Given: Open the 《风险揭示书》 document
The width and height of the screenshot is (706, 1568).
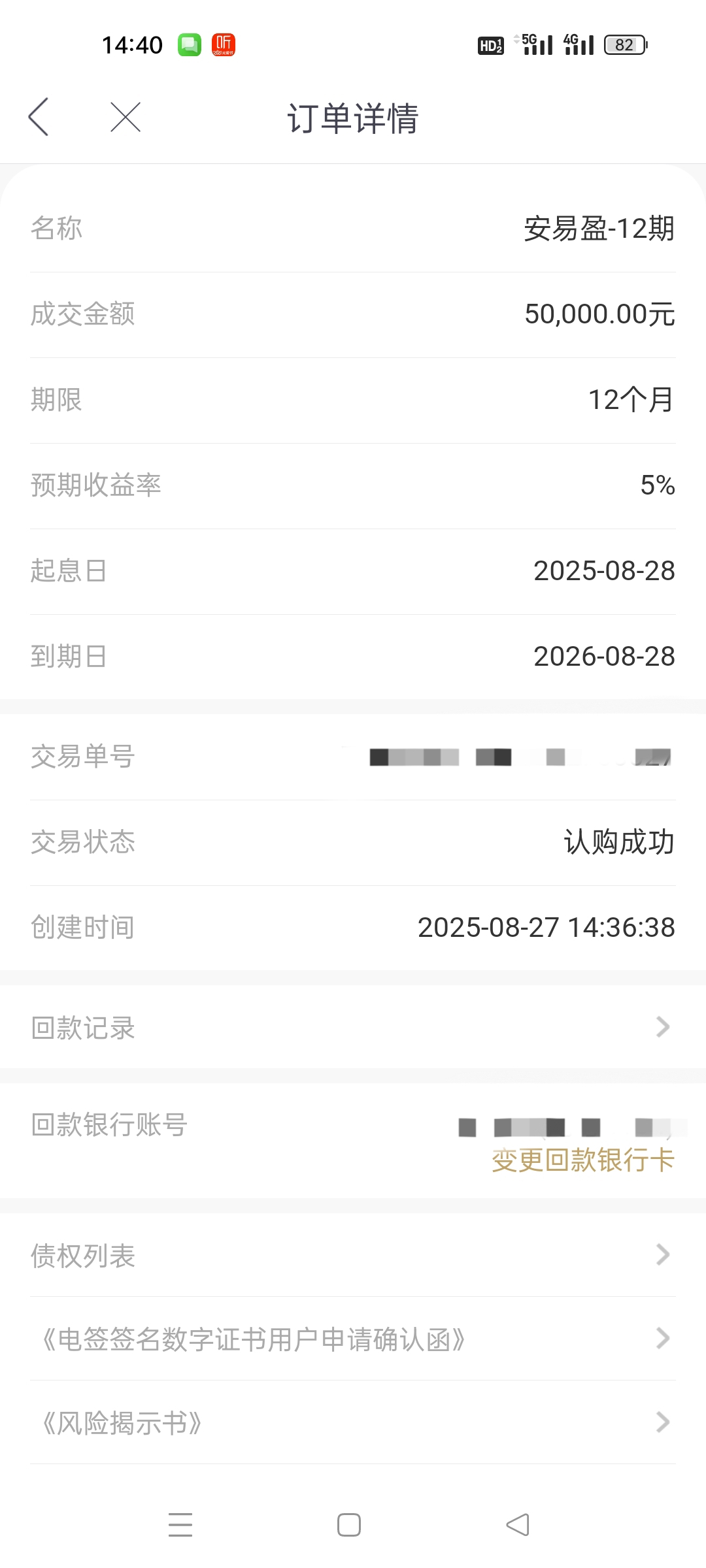Looking at the screenshot, I should 353,1422.
